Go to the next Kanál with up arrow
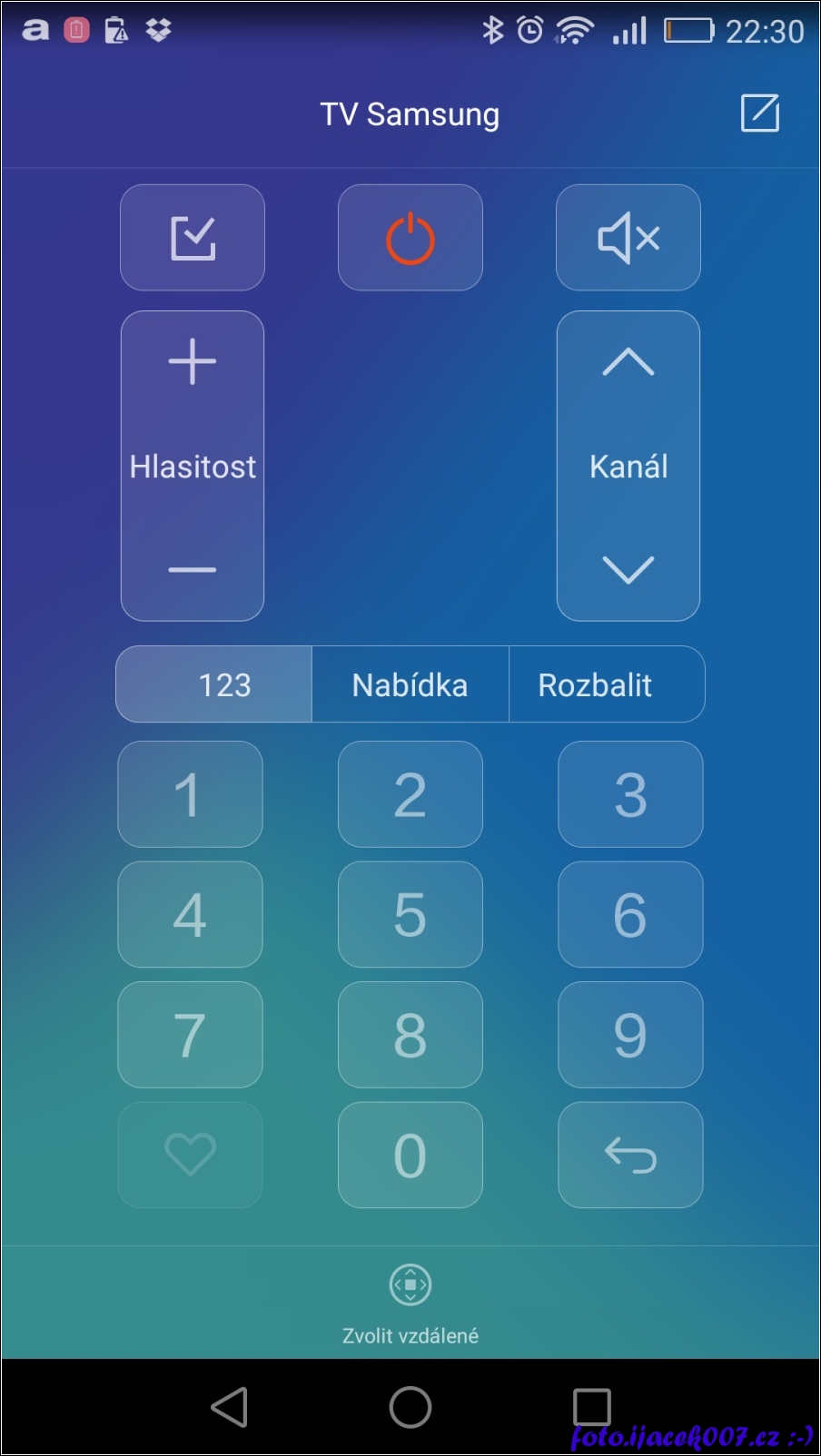This screenshot has height=1456, width=821. point(628,362)
